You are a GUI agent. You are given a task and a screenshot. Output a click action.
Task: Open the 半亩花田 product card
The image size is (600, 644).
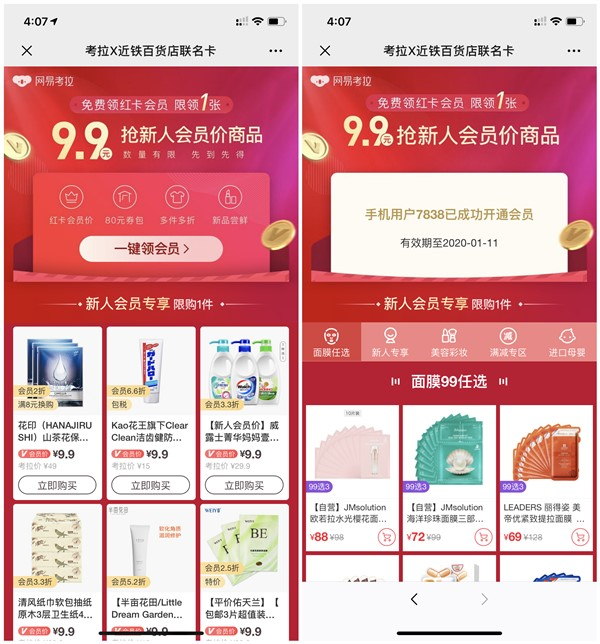pos(150,570)
